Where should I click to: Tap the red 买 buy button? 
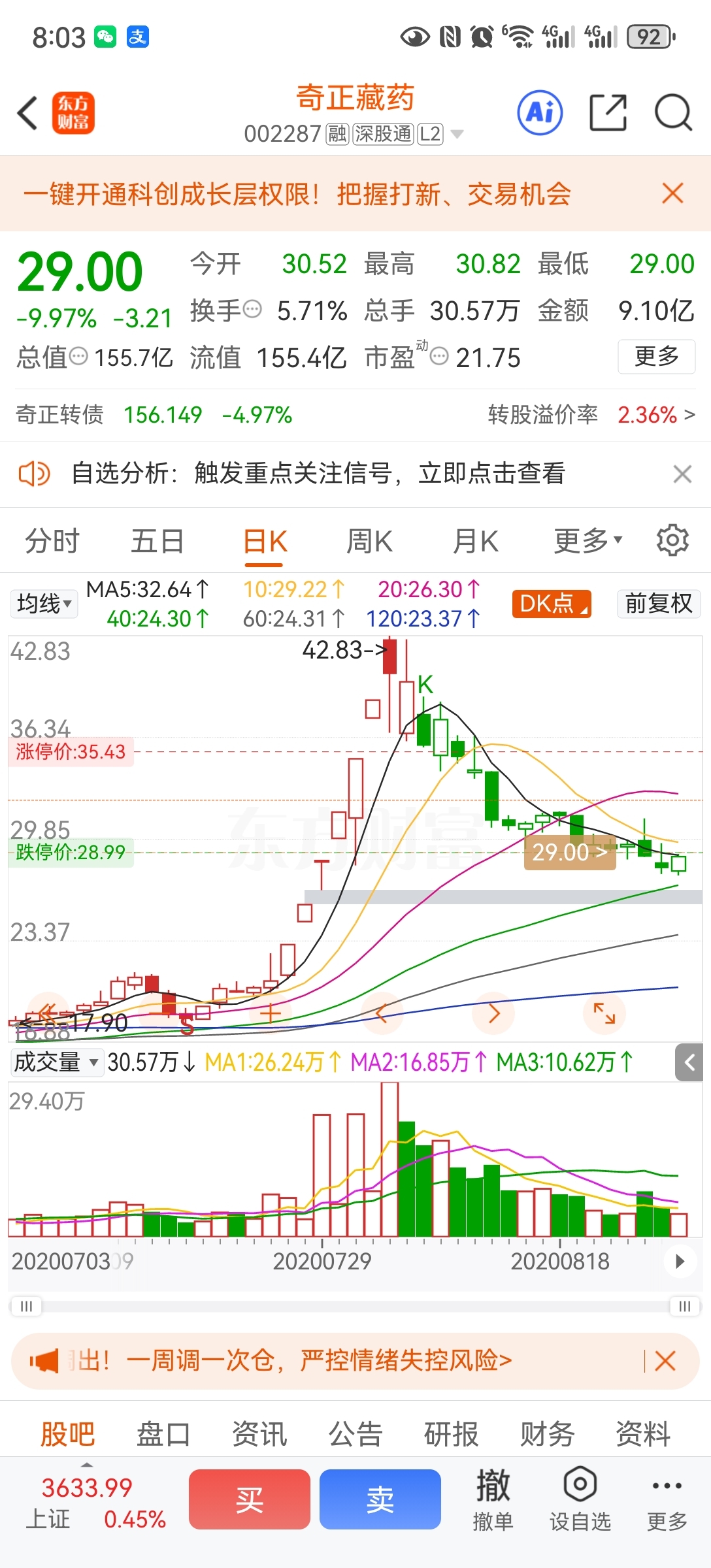coord(250,1499)
